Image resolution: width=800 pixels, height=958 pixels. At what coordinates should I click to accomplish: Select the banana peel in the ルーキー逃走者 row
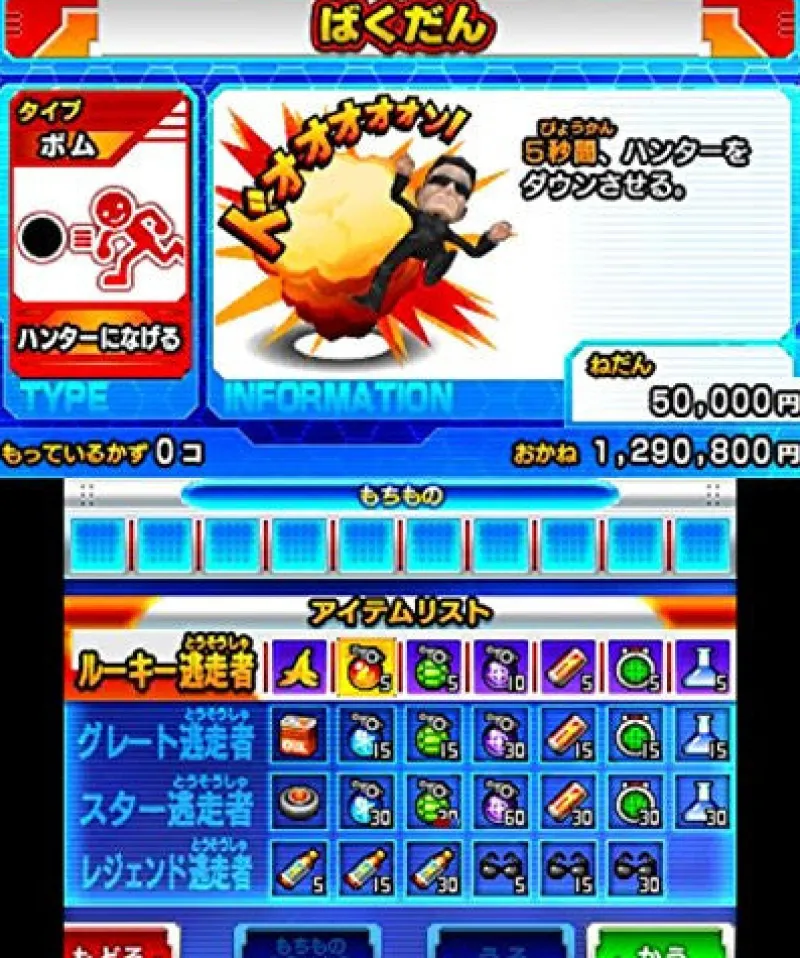(300, 668)
